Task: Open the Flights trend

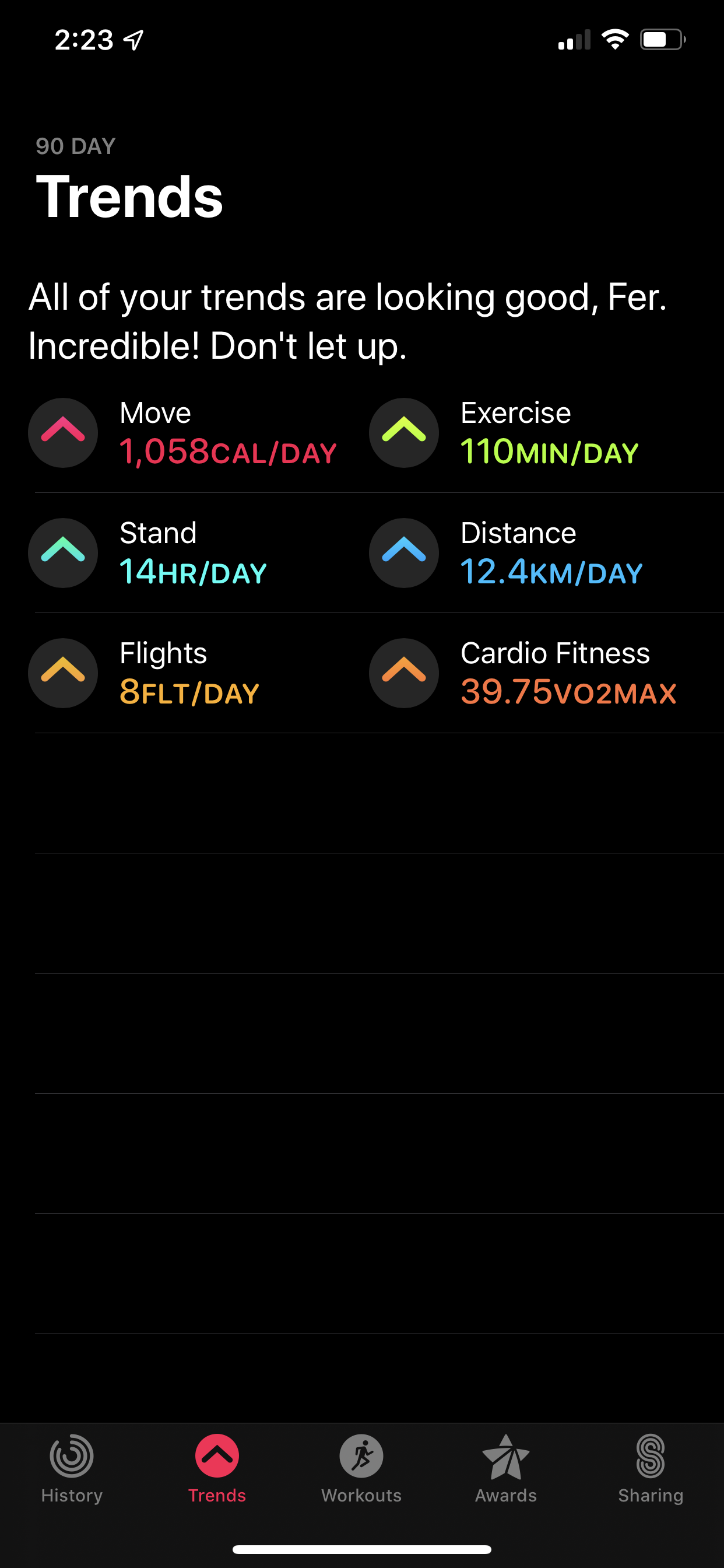Action: click(x=144, y=673)
